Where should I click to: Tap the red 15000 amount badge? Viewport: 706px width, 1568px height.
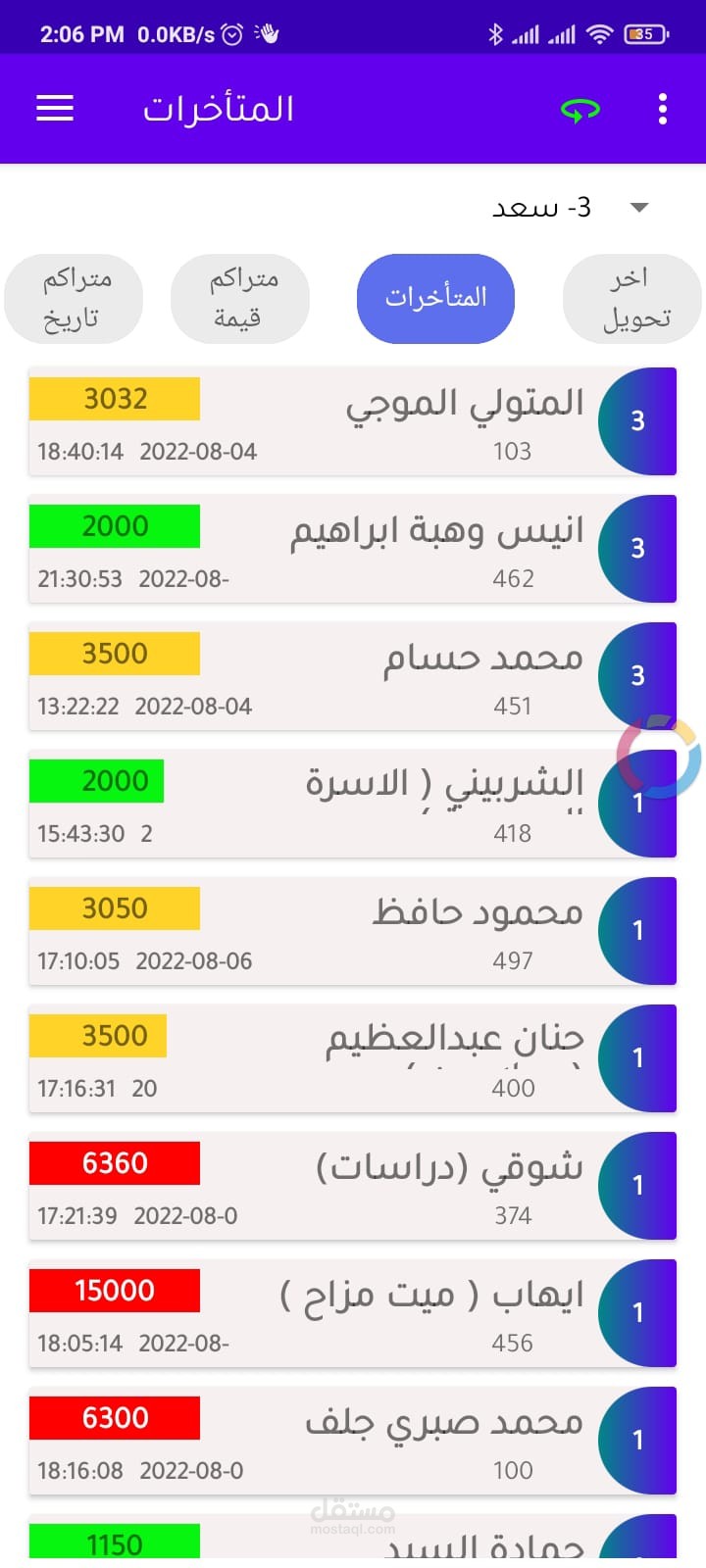coord(114,1290)
